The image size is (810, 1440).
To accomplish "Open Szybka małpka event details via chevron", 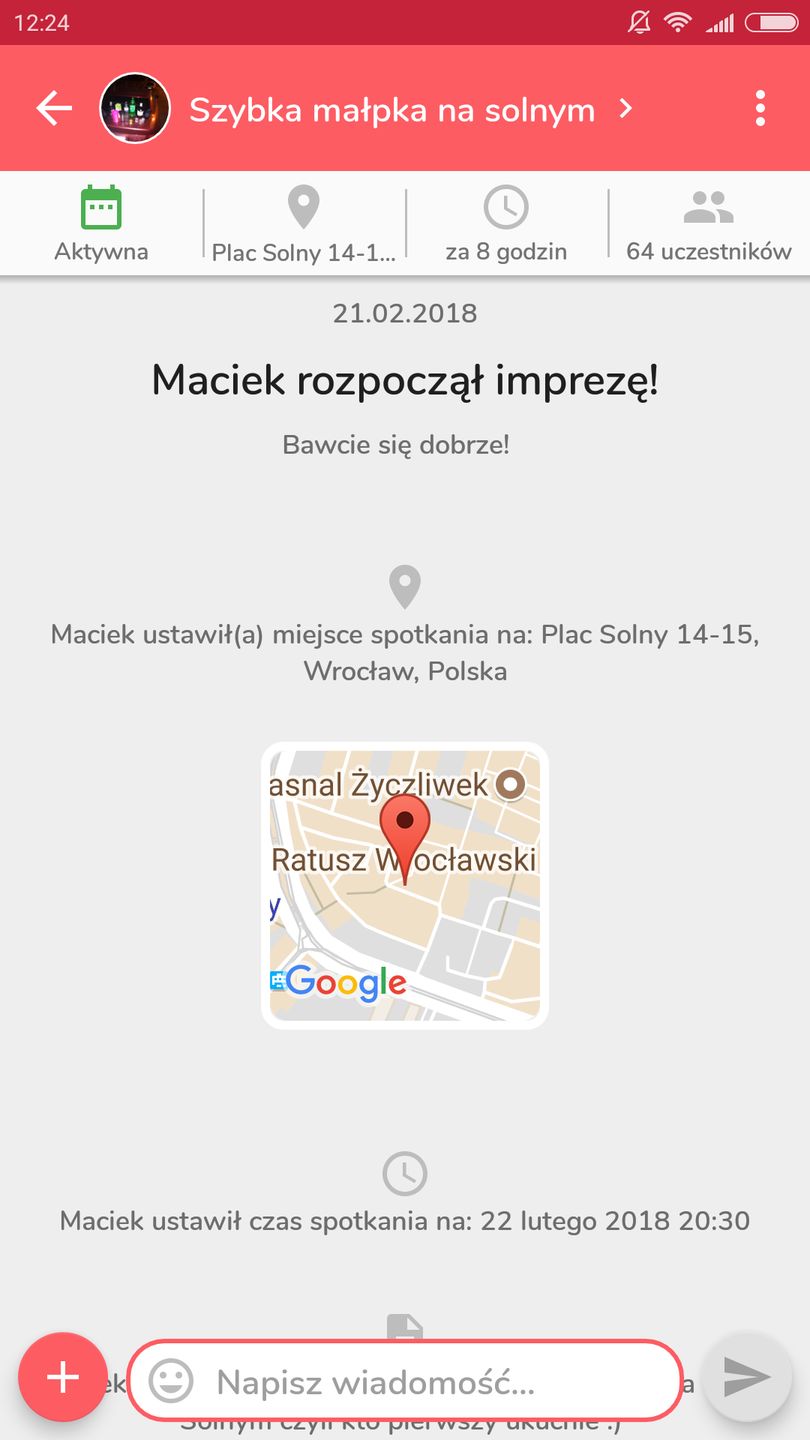I will pyautogui.click(x=625, y=110).
